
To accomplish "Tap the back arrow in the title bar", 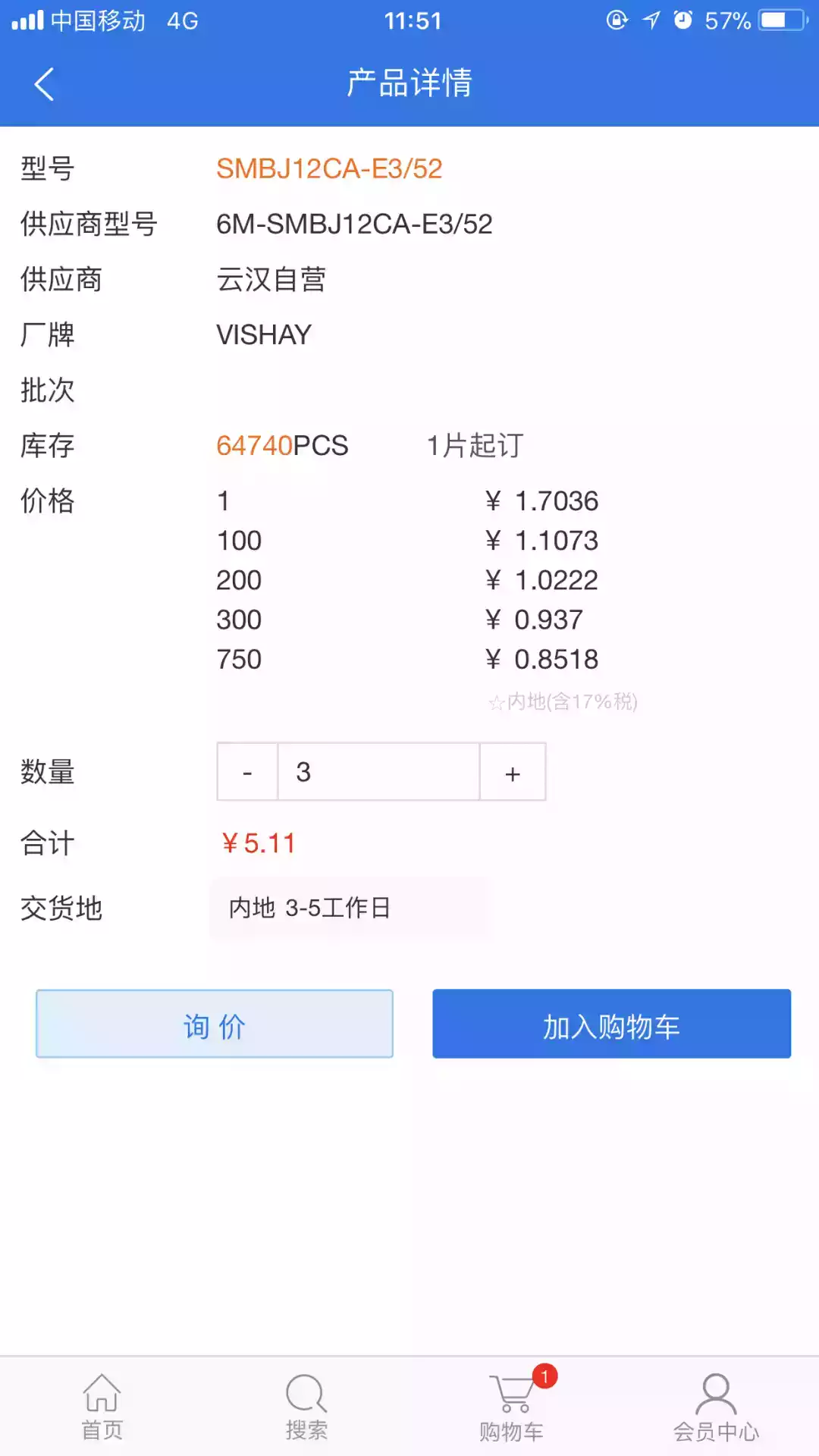I will pyautogui.click(x=43, y=83).
